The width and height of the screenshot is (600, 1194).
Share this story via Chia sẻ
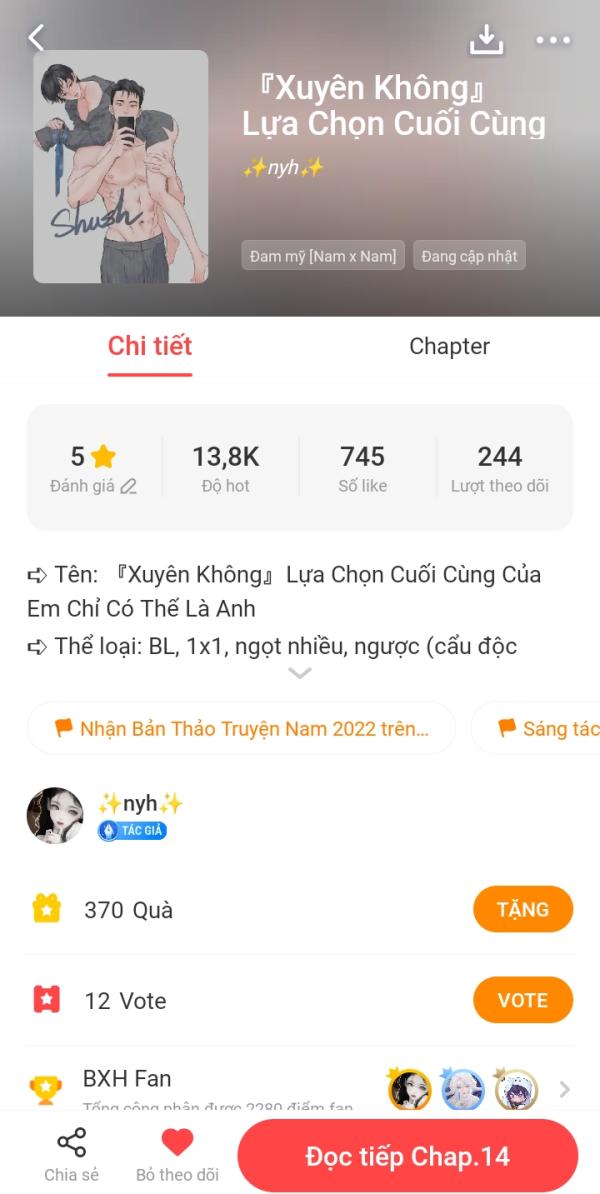[x=72, y=1155]
